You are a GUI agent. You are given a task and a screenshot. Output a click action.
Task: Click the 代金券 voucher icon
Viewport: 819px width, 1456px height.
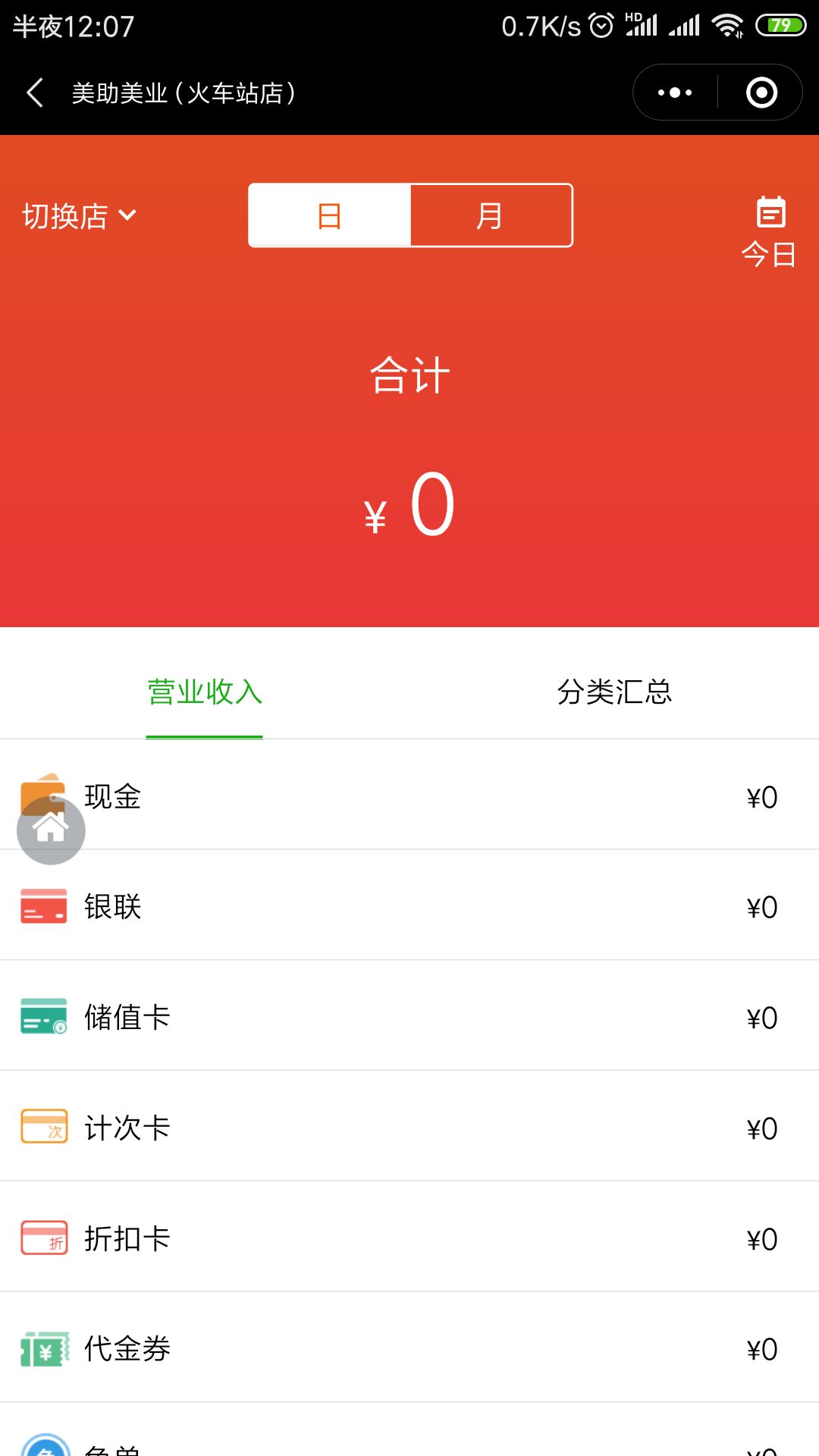click(x=44, y=1349)
